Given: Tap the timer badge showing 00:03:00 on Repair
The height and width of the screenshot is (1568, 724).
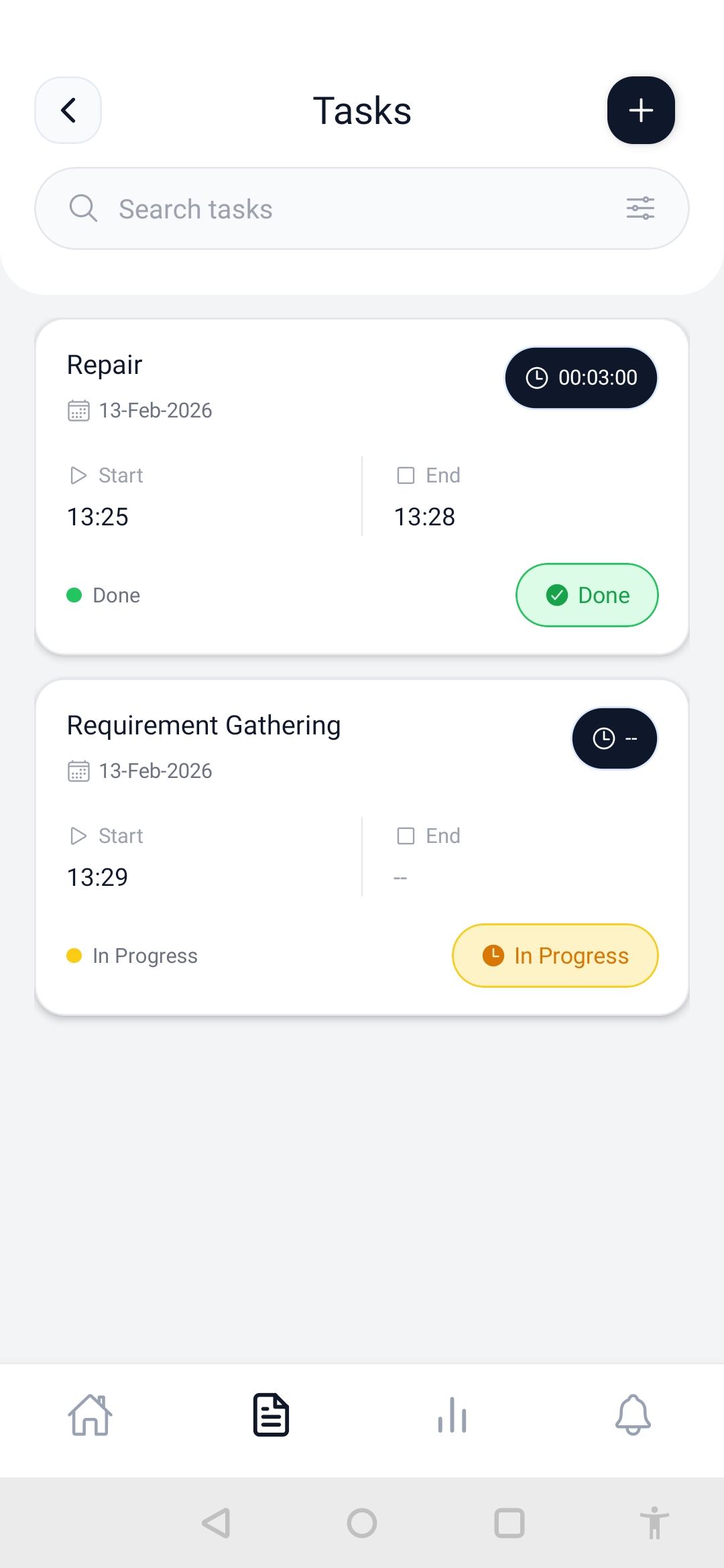Looking at the screenshot, I should (x=581, y=377).
